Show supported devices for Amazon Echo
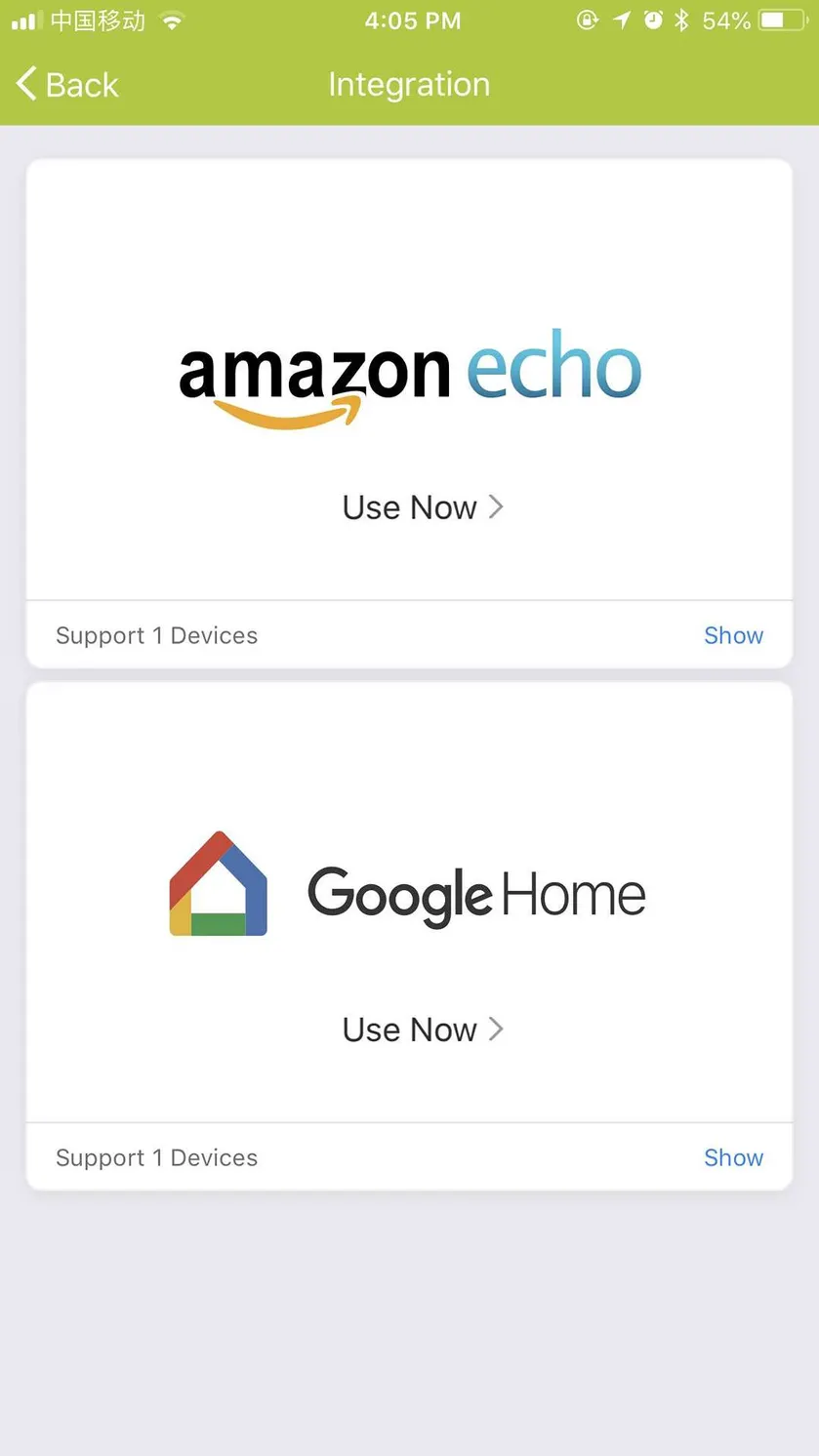 coord(733,635)
